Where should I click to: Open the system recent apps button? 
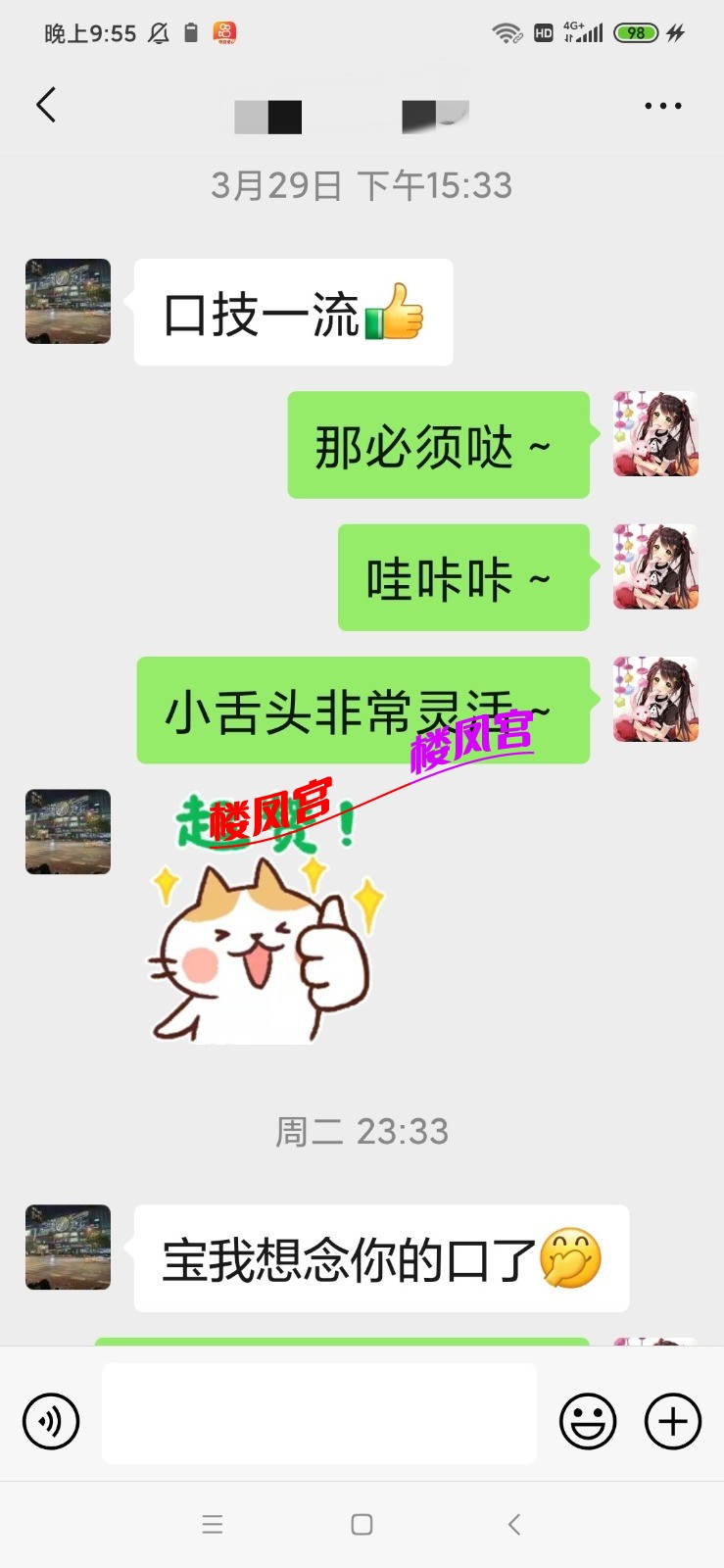click(213, 1524)
